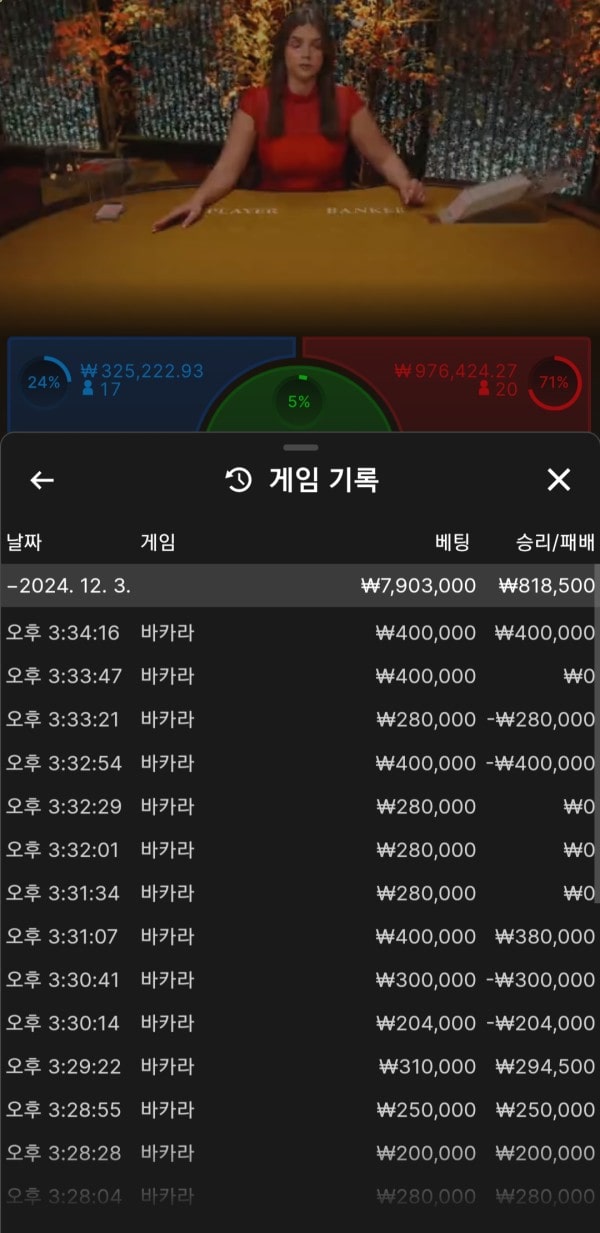This screenshot has width=600, height=1233.
Task: Open the 오후 3:28:28 바카라 record
Action: (x=298, y=1153)
